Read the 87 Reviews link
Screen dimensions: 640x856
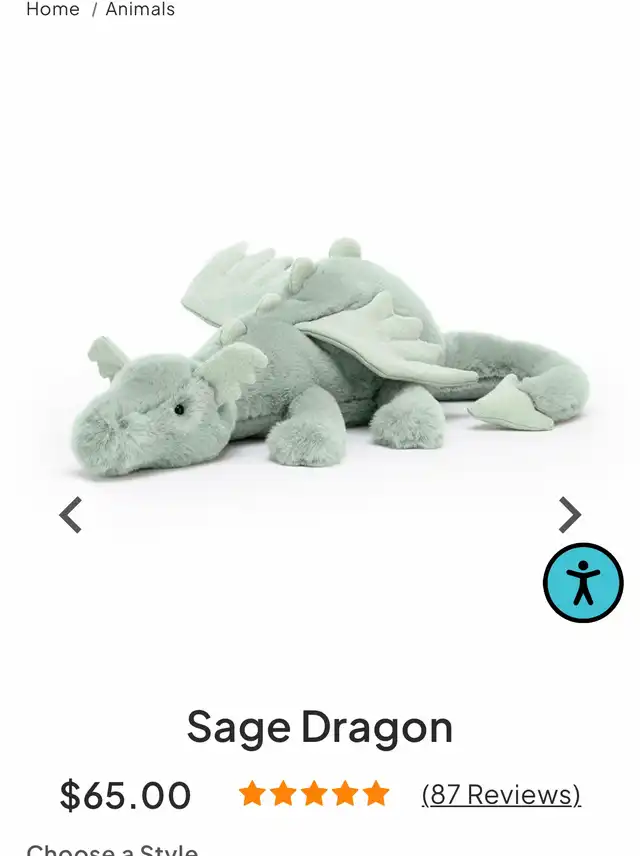point(501,795)
